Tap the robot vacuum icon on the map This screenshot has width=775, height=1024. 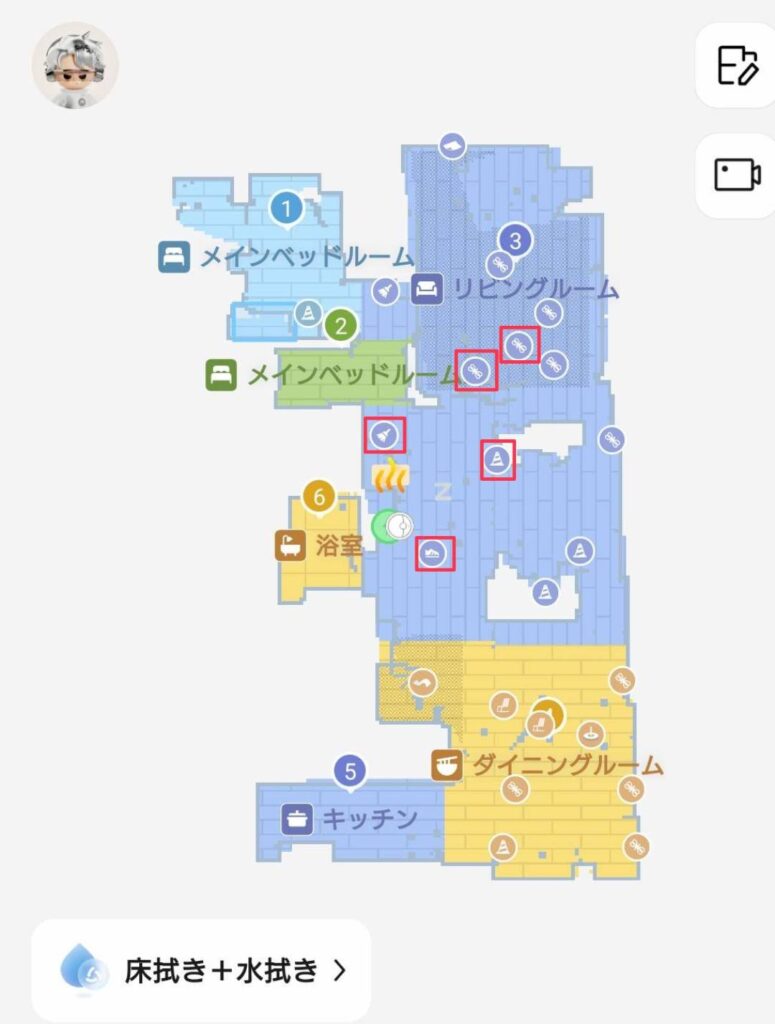(x=397, y=526)
